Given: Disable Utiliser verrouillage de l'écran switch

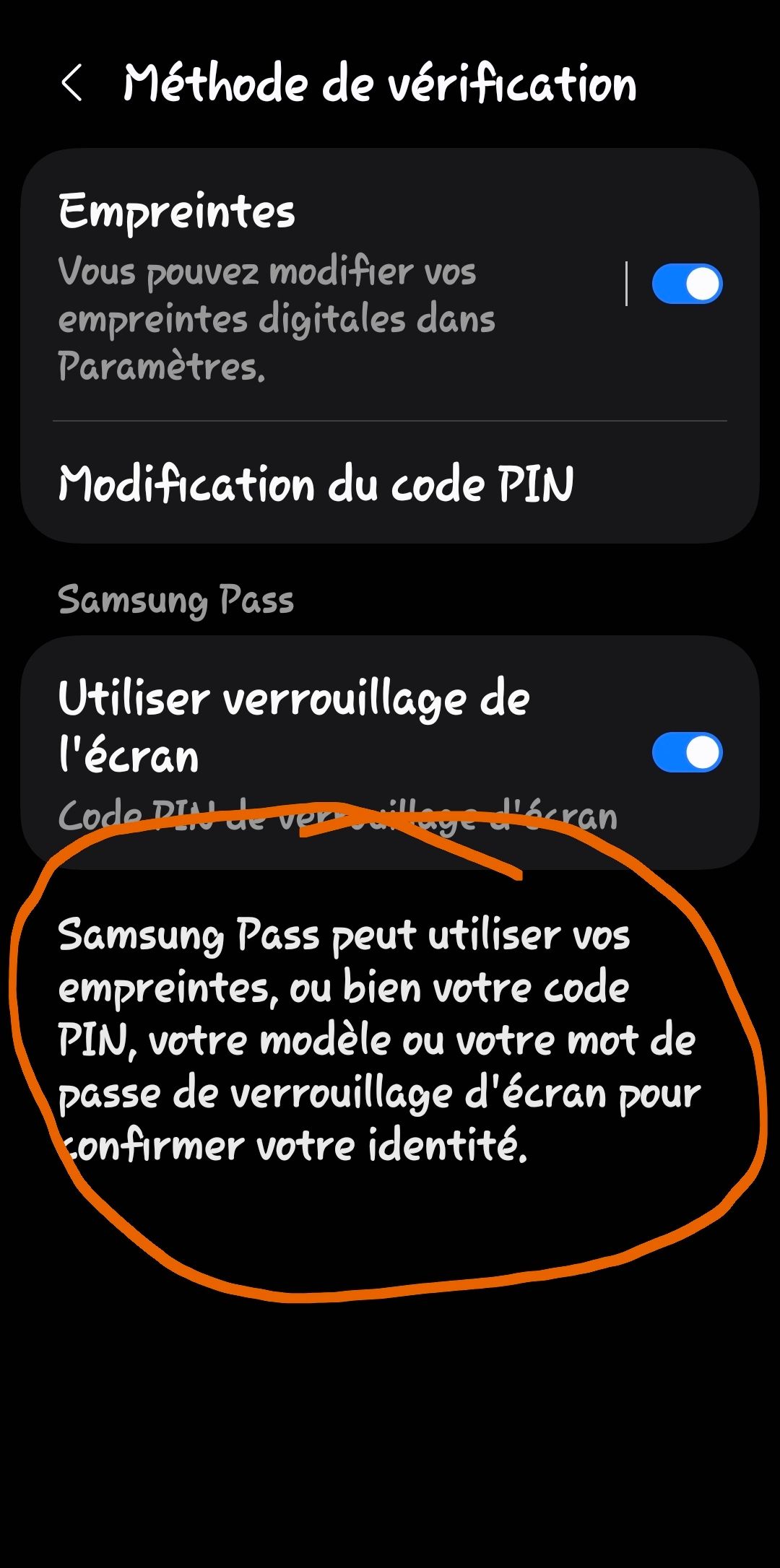Looking at the screenshot, I should 686,753.
